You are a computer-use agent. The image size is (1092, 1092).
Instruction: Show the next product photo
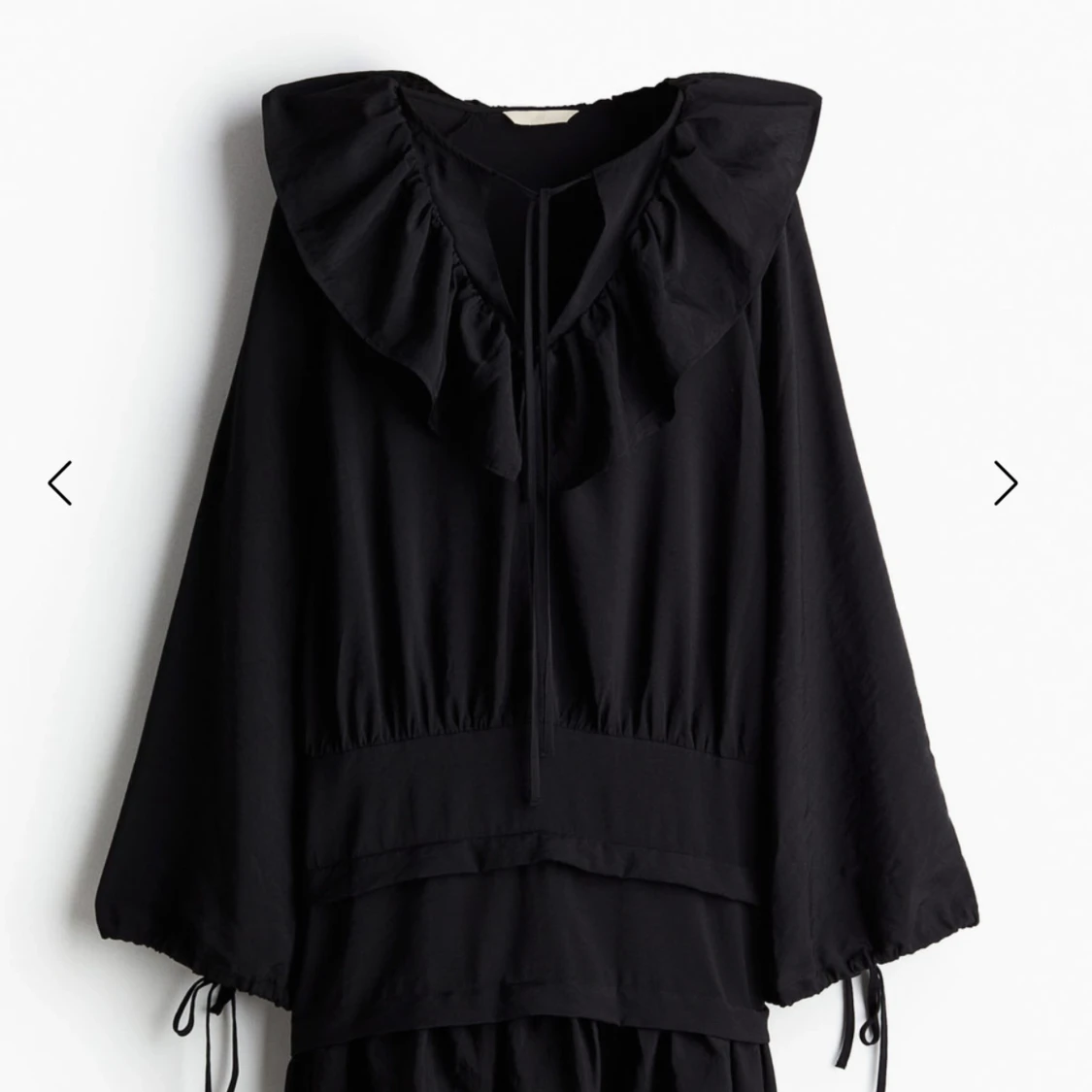1006,482
